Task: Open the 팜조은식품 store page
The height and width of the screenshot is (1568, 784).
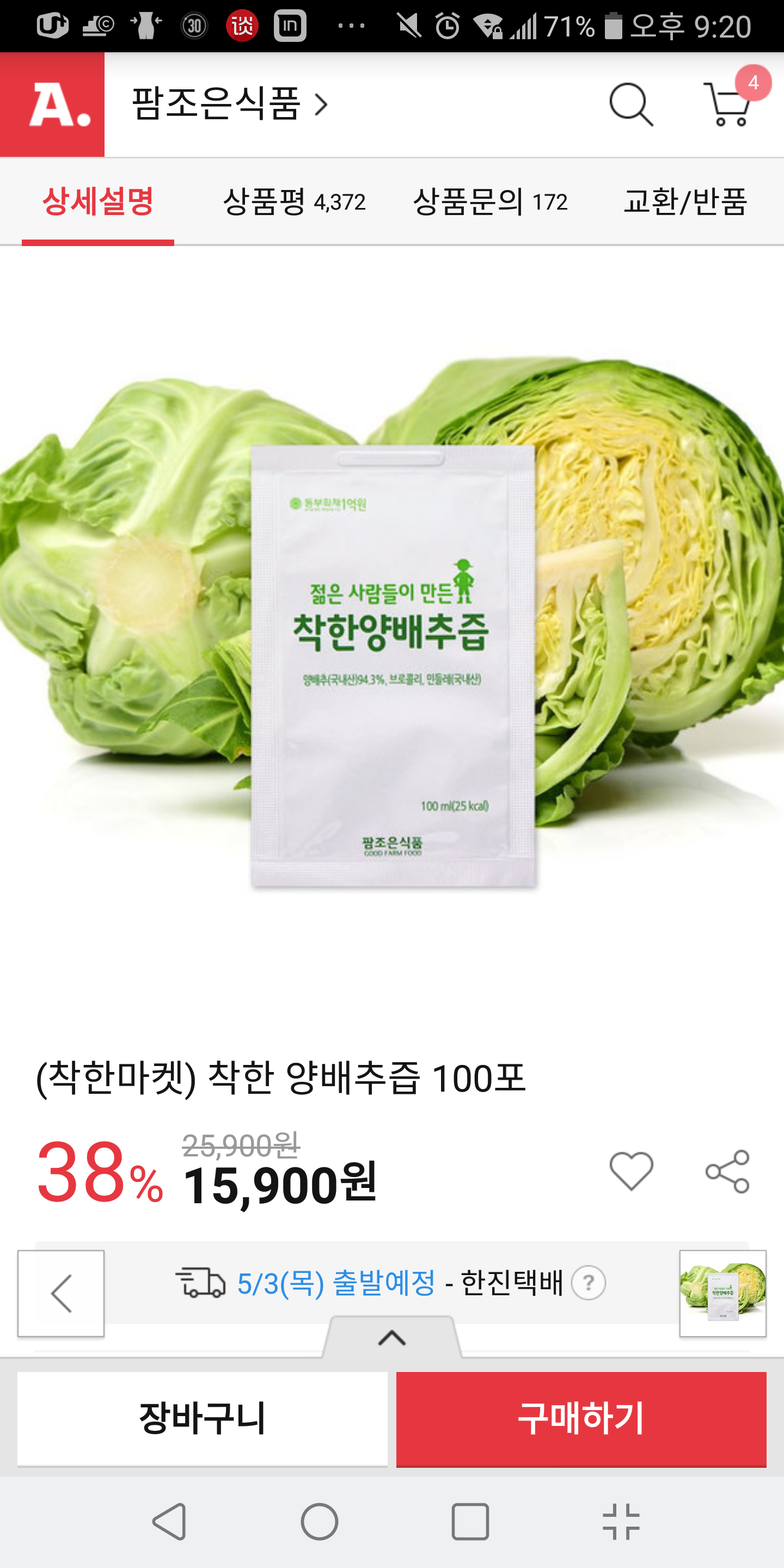Action: (x=229, y=105)
